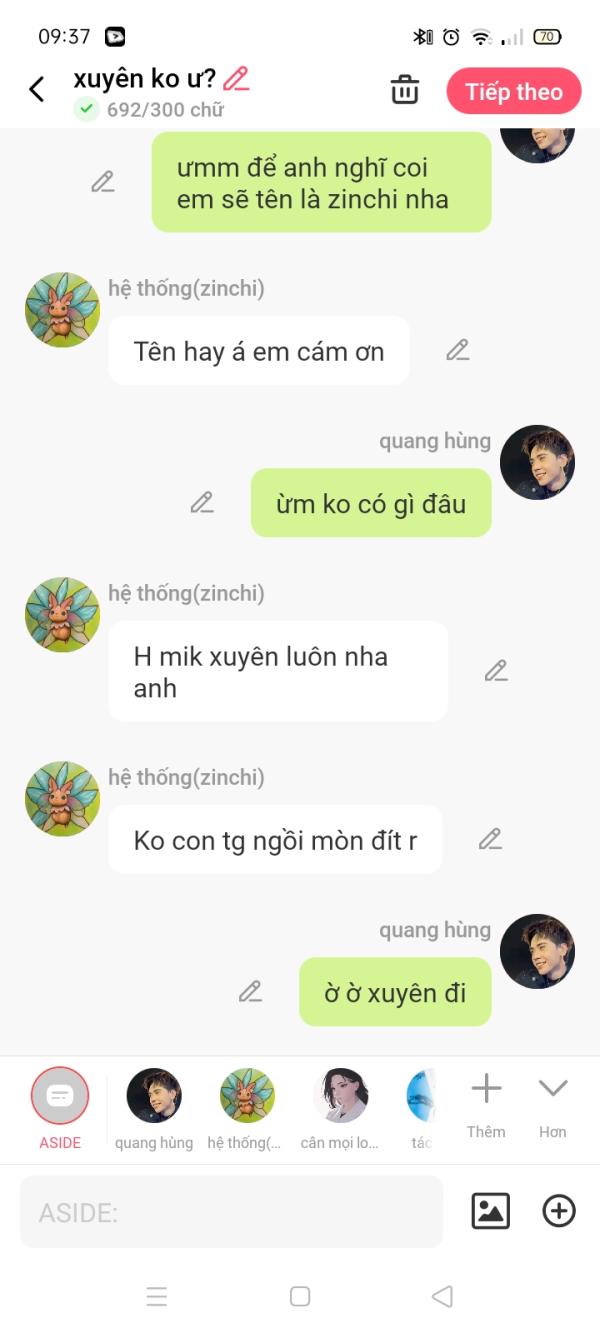Focus the ASIDE text input field
Viewport: 600px width, 1333px height.
(x=230, y=1212)
